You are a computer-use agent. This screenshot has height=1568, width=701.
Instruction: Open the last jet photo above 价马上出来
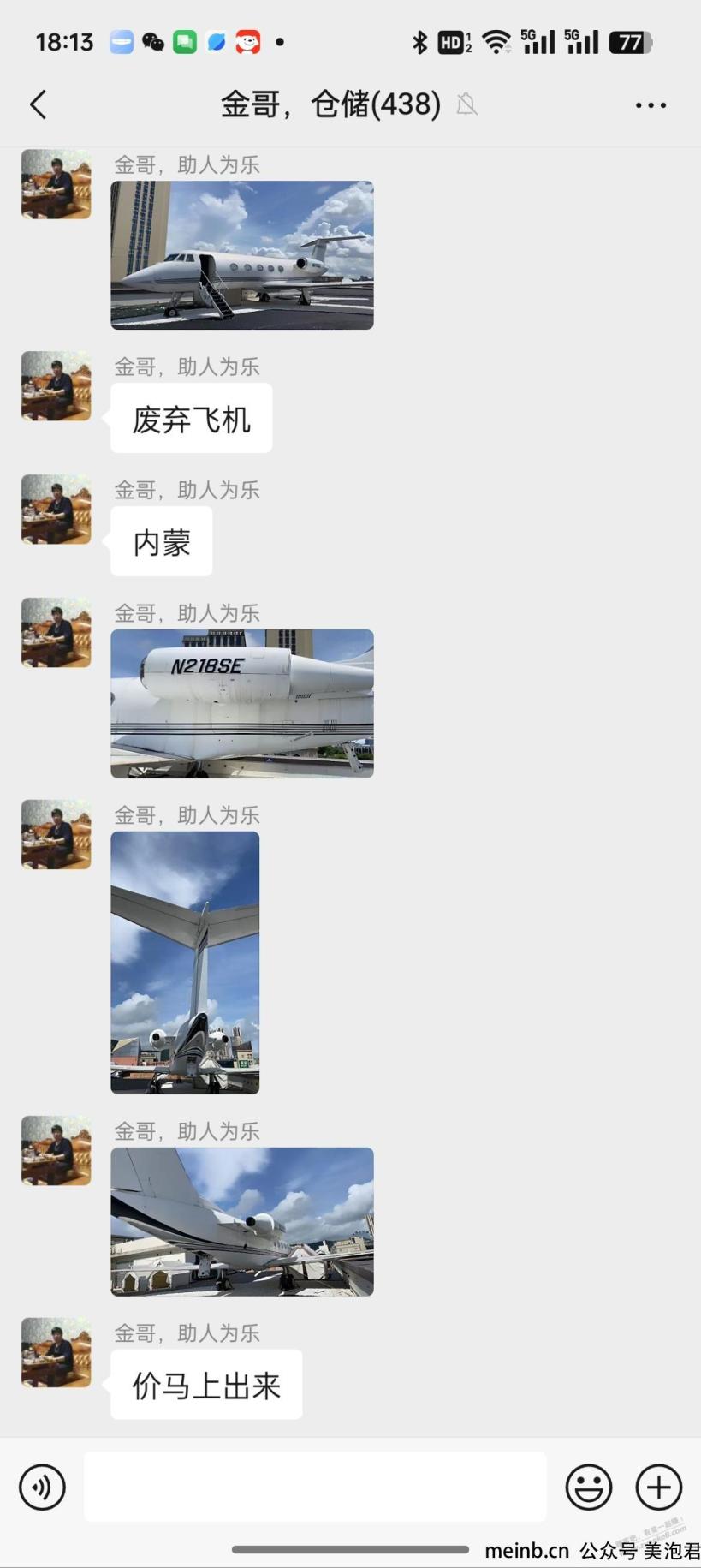[242, 1222]
